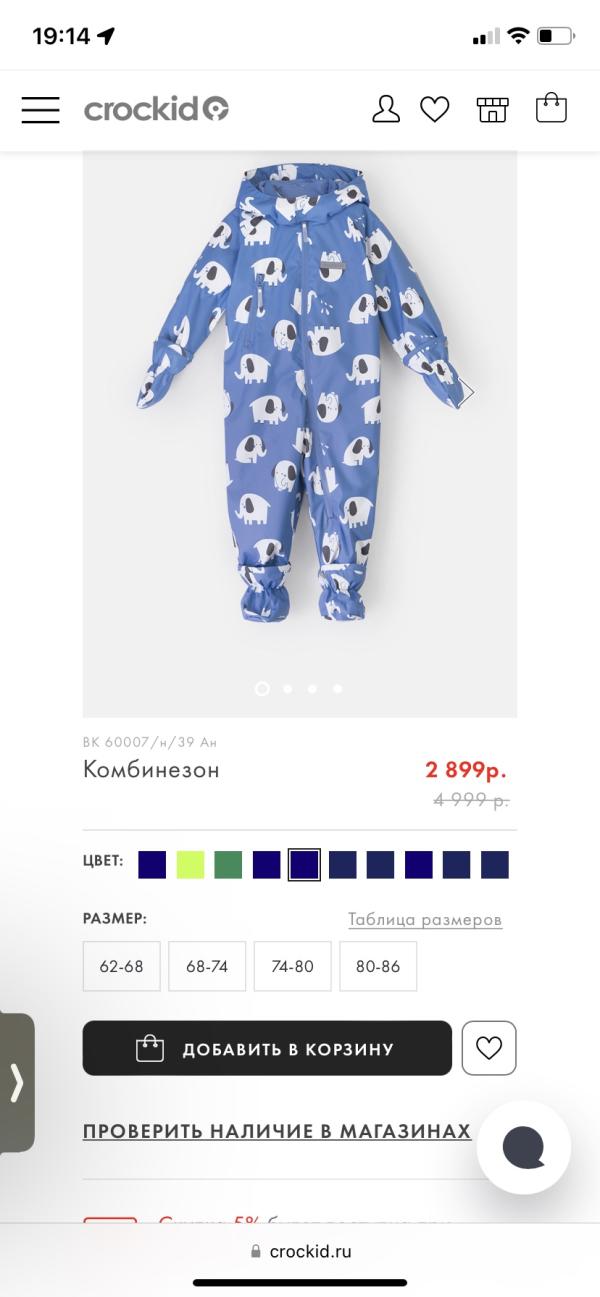
Task: Go to the crockid home page logo
Action: tap(156, 109)
